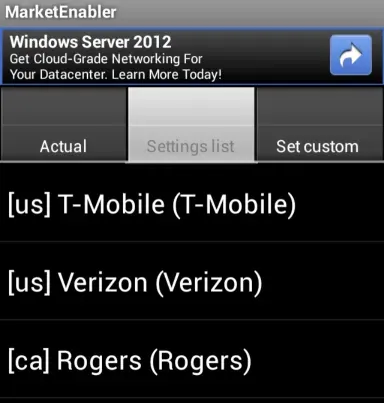Switch to the Actual tab

[x=63, y=124]
